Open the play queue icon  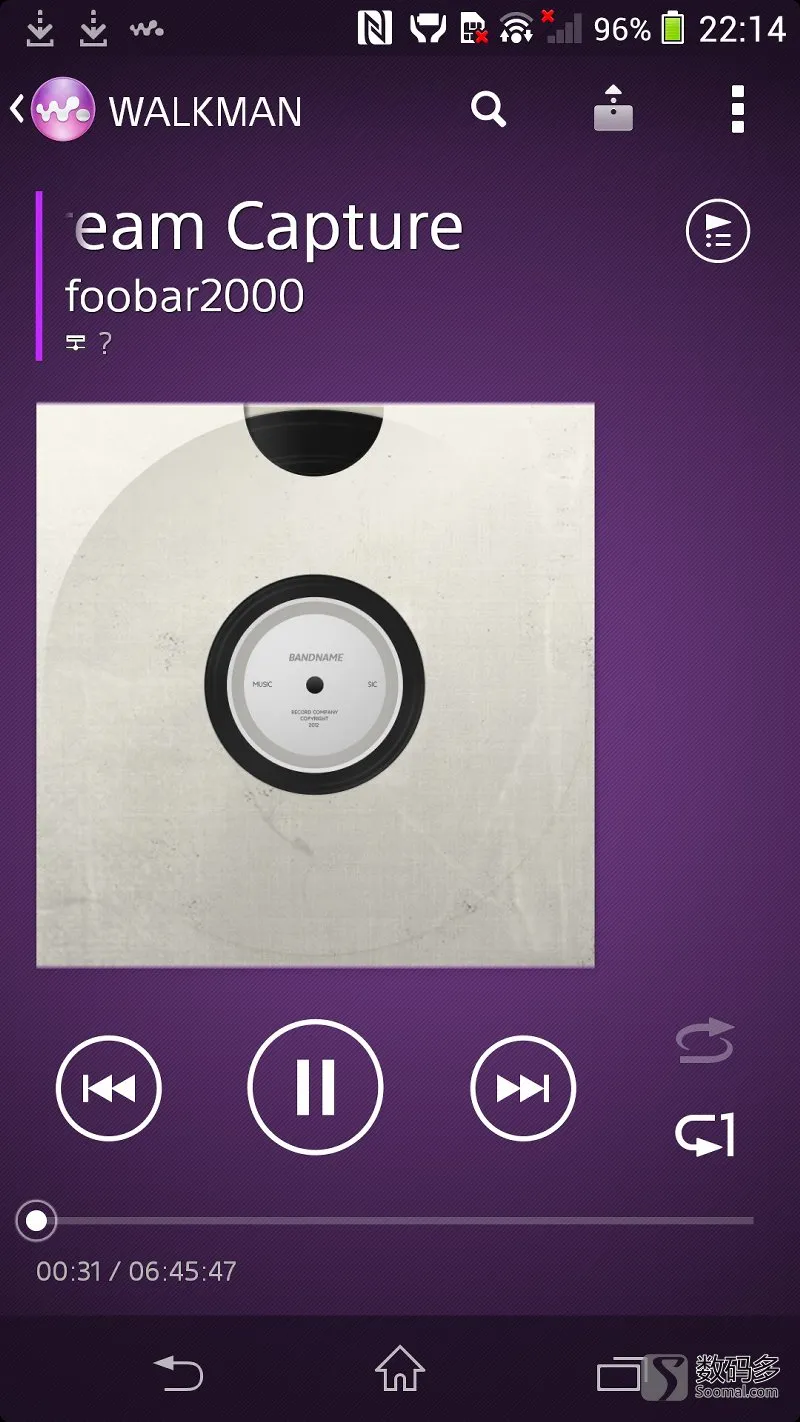[x=717, y=232]
